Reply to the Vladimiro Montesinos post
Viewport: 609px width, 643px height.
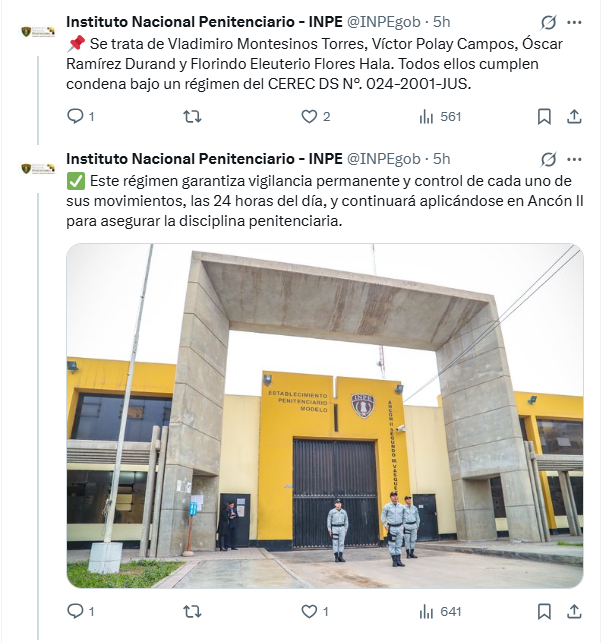point(75,116)
